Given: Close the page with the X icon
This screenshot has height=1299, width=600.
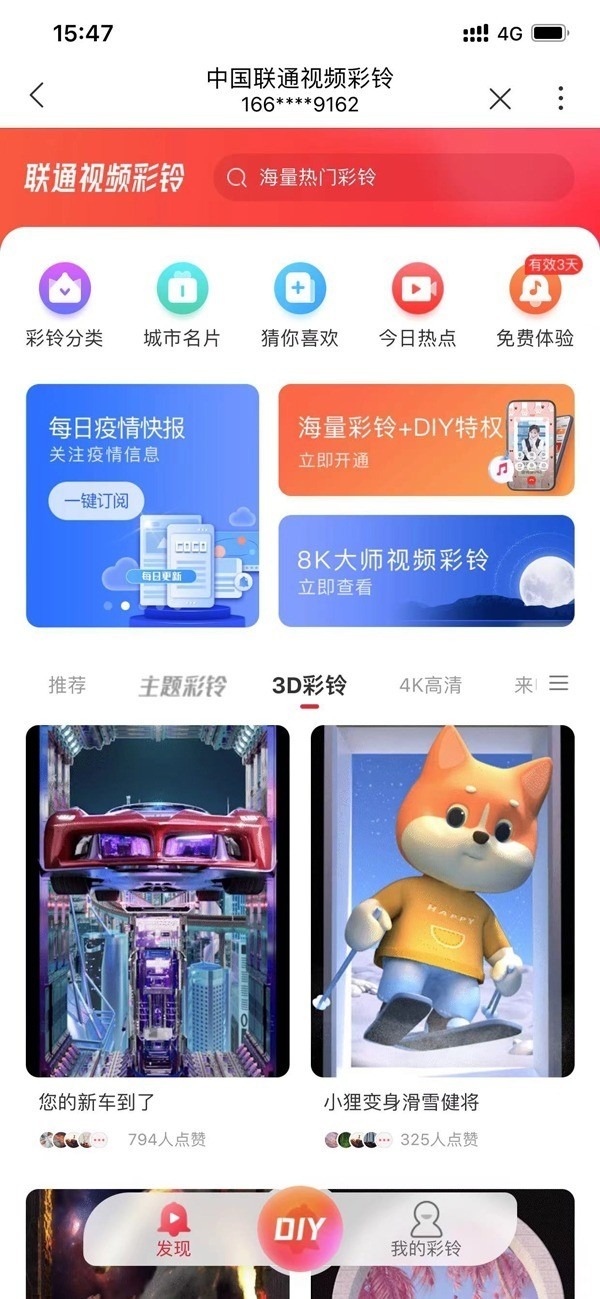Looking at the screenshot, I should coord(500,98).
